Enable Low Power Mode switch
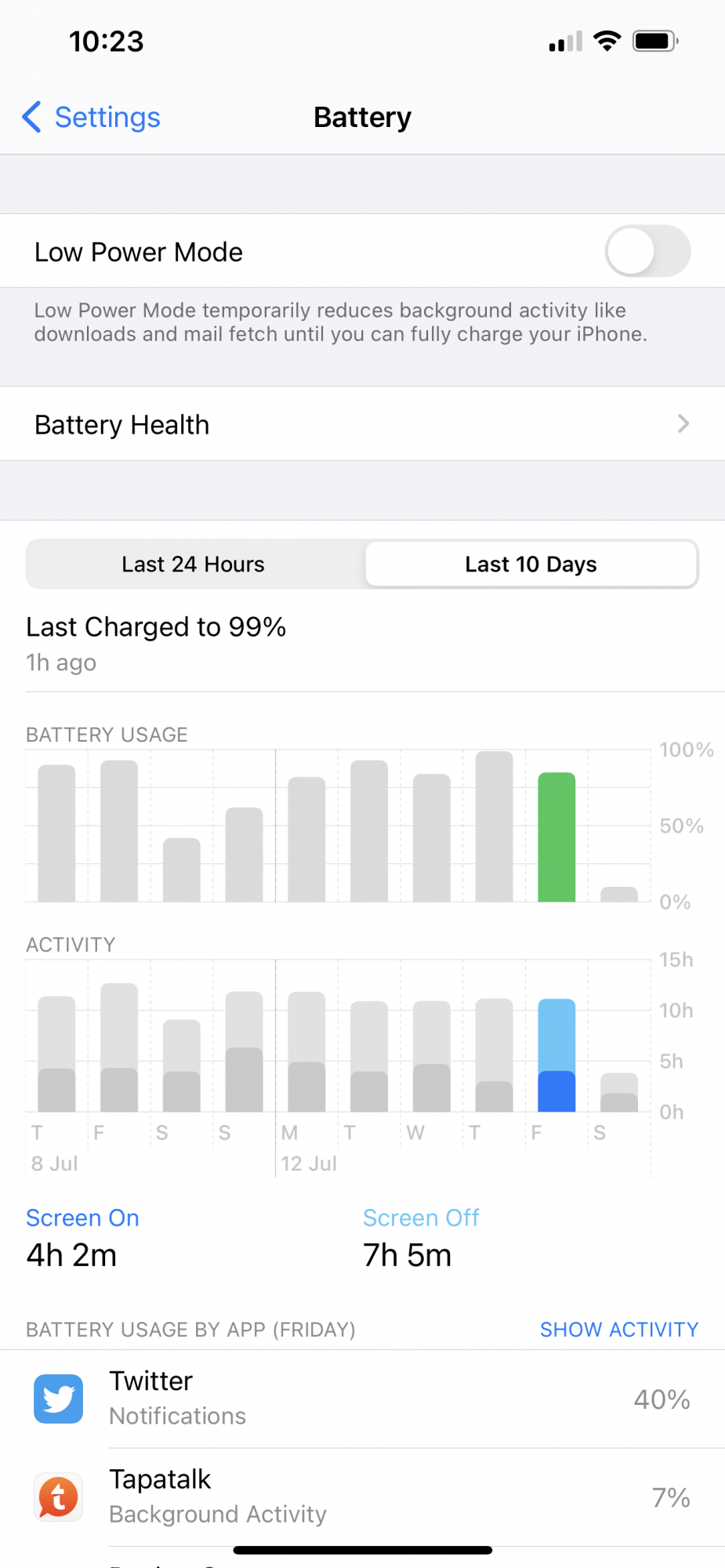This screenshot has height=1568, width=725. point(647,252)
